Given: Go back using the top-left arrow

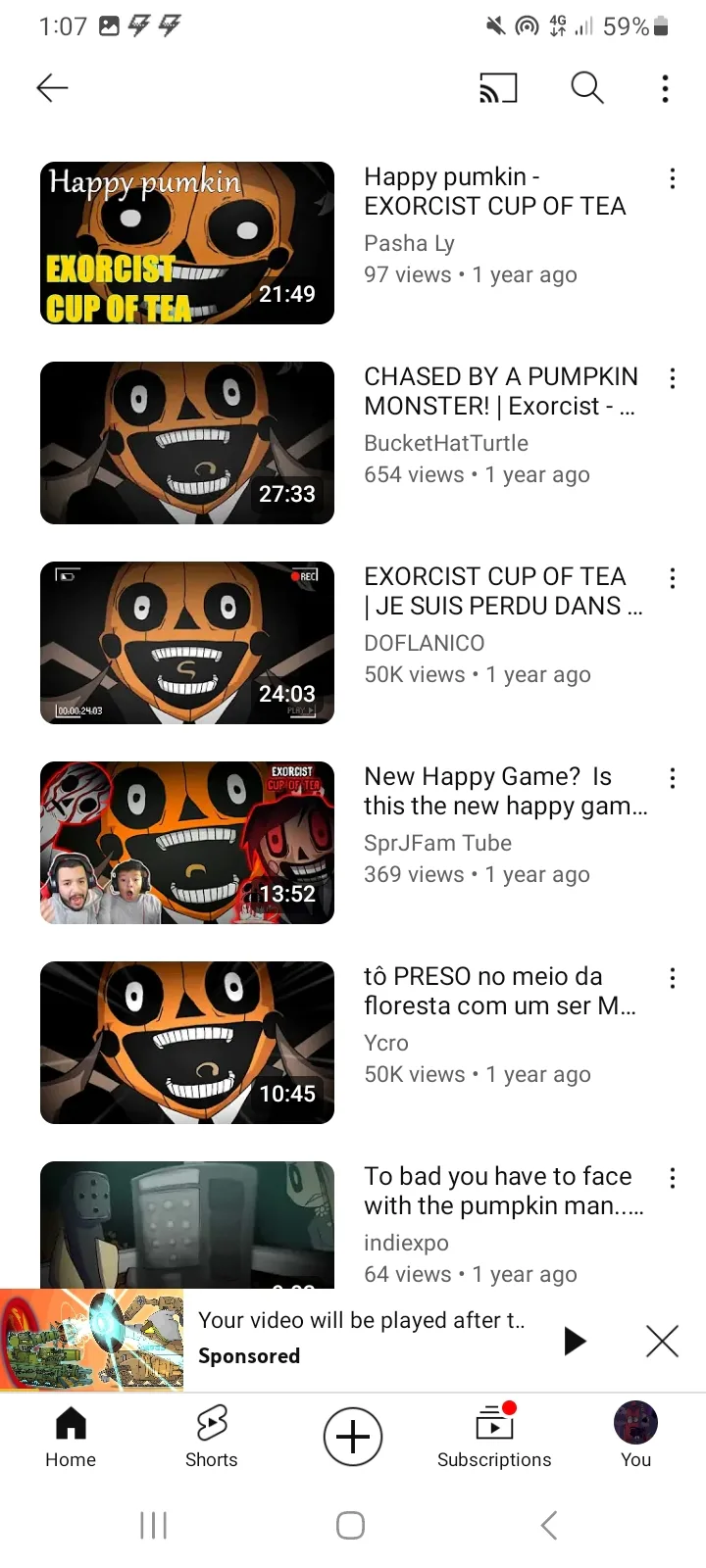Looking at the screenshot, I should click(52, 88).
